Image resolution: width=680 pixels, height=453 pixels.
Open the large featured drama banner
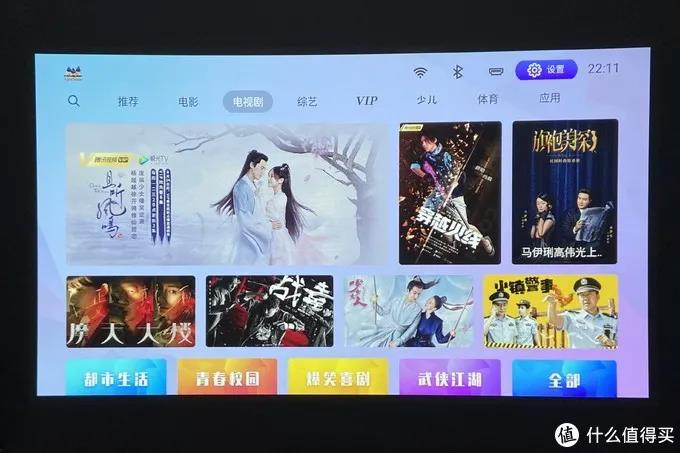tap(226, 193)
